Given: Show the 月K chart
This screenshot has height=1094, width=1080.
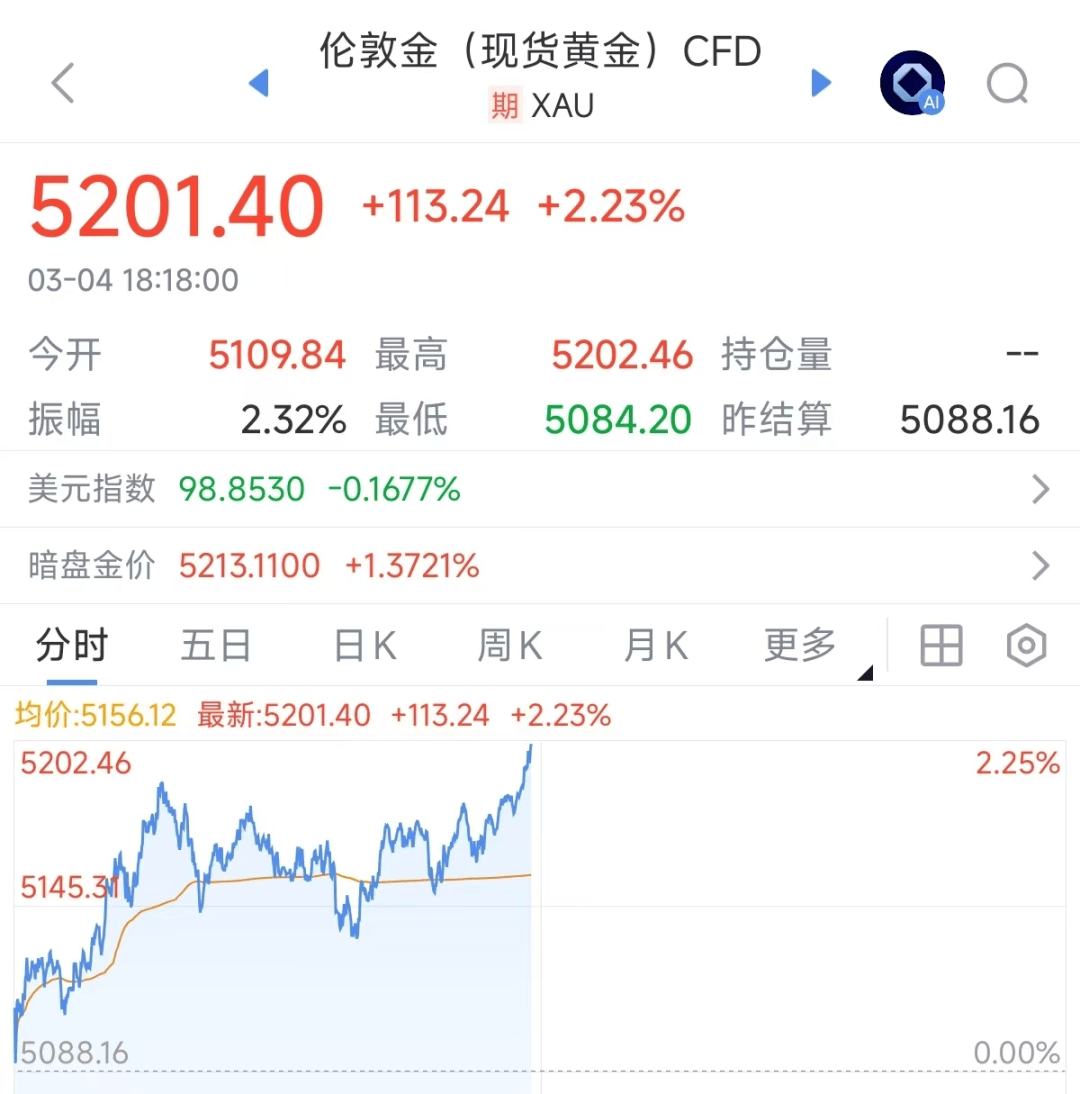Looking at the screenshot, I should pos(655,646).
